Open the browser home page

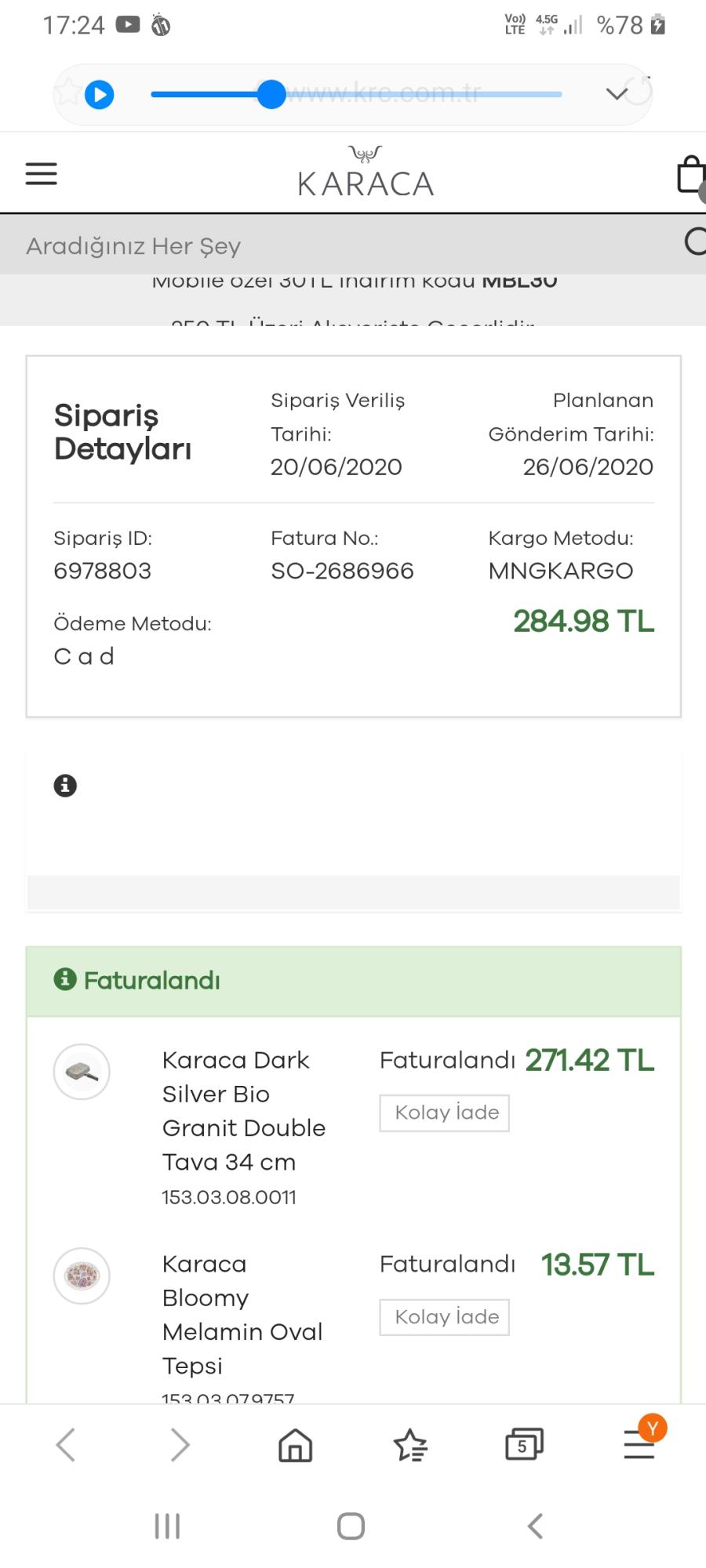(x=295, y=1444)
